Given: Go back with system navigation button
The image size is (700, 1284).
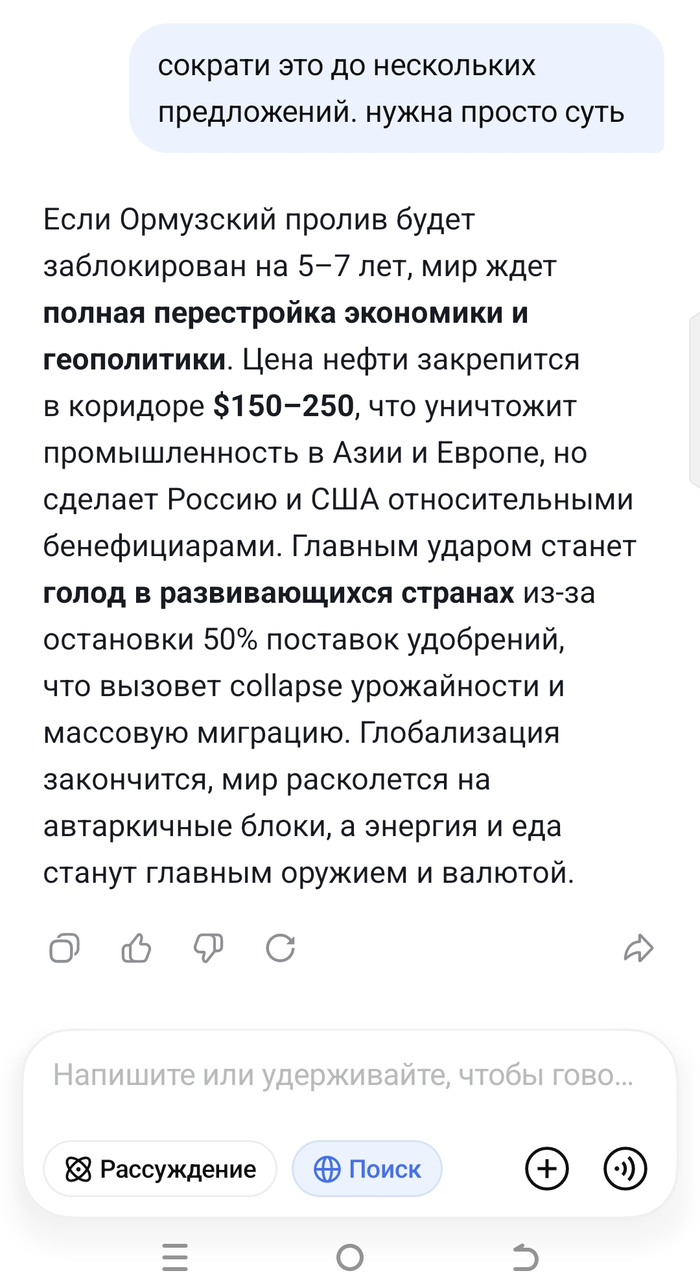Looking at the screenshot, I should click(x=524, y=1257).
